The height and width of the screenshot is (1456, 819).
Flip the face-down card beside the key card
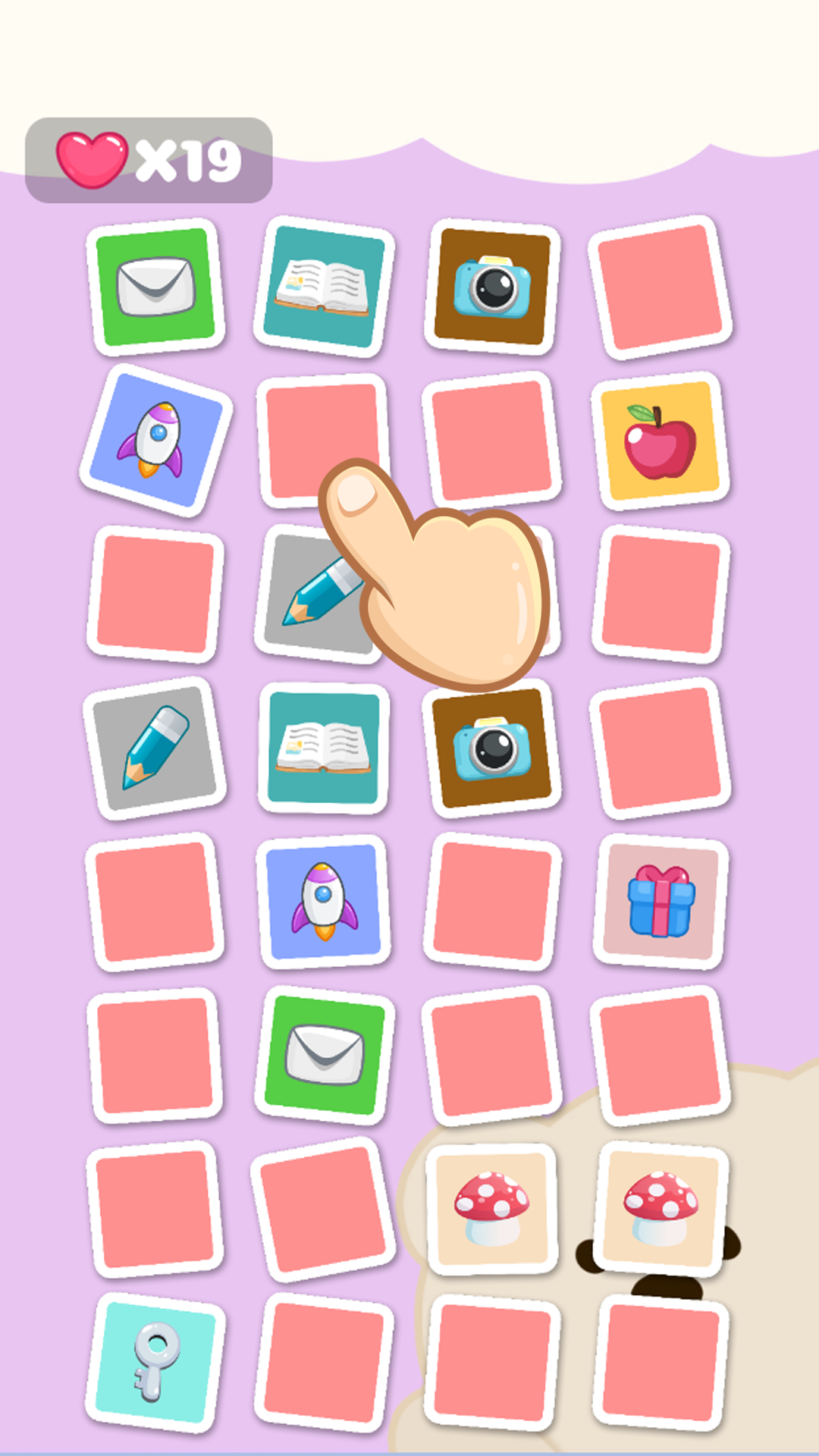326,1360
